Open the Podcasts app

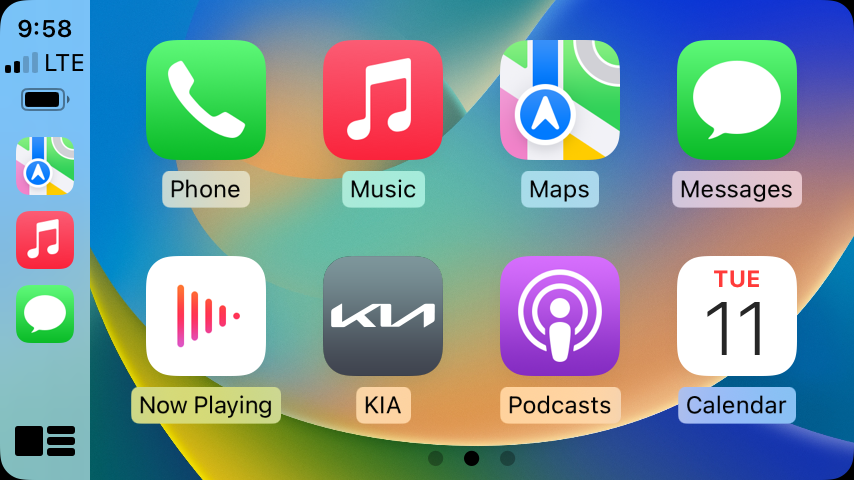pyautogui.click(x=559, y=316)
